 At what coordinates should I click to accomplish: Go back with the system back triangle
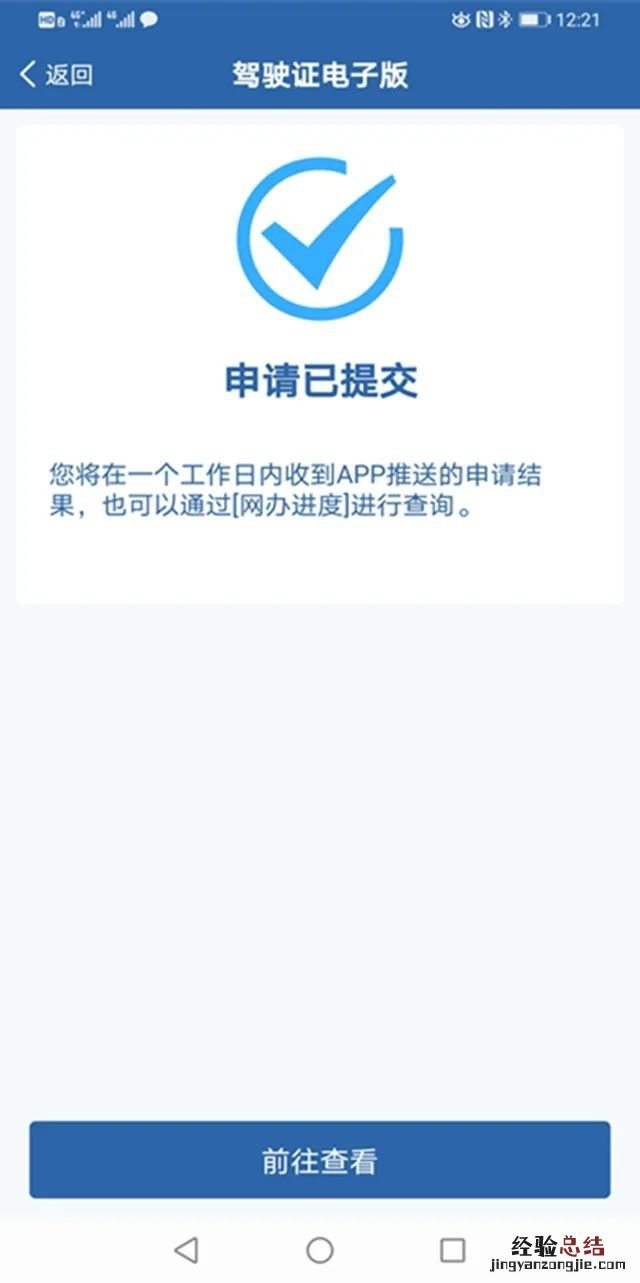click(186, 1249)
